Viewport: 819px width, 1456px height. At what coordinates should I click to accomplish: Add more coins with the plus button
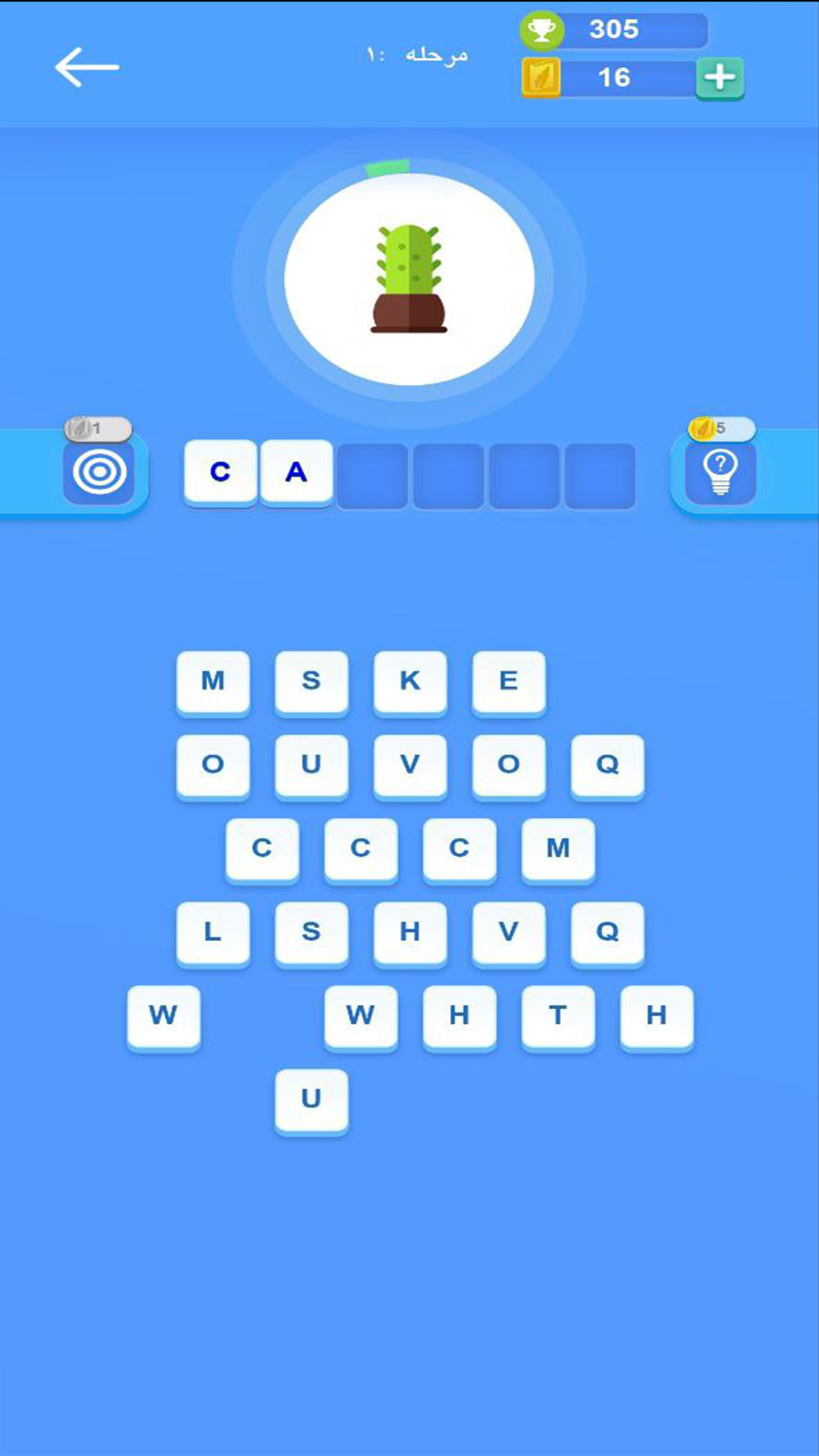720,77
